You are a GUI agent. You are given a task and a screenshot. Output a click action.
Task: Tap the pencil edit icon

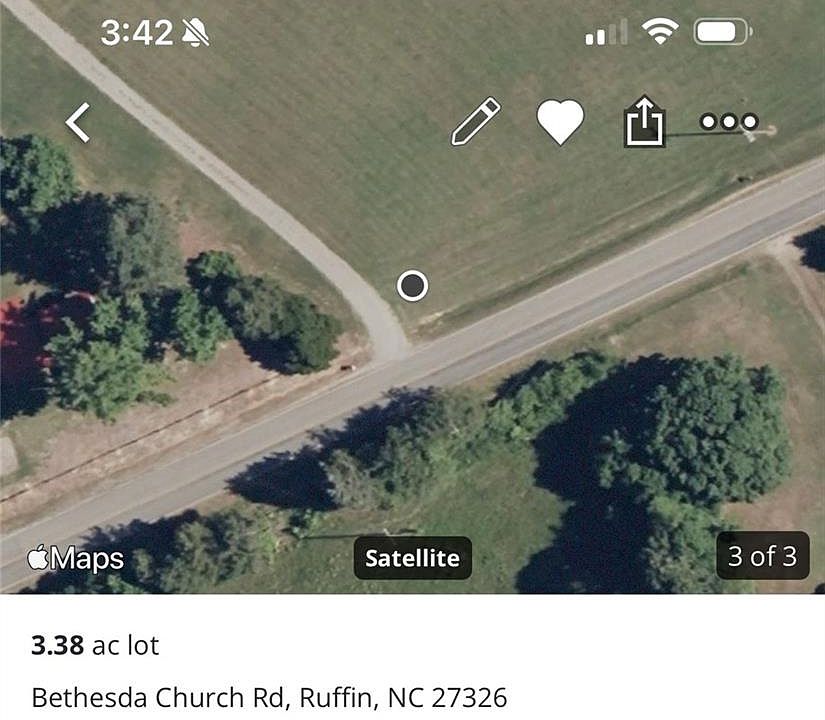[x=475, y=122]
